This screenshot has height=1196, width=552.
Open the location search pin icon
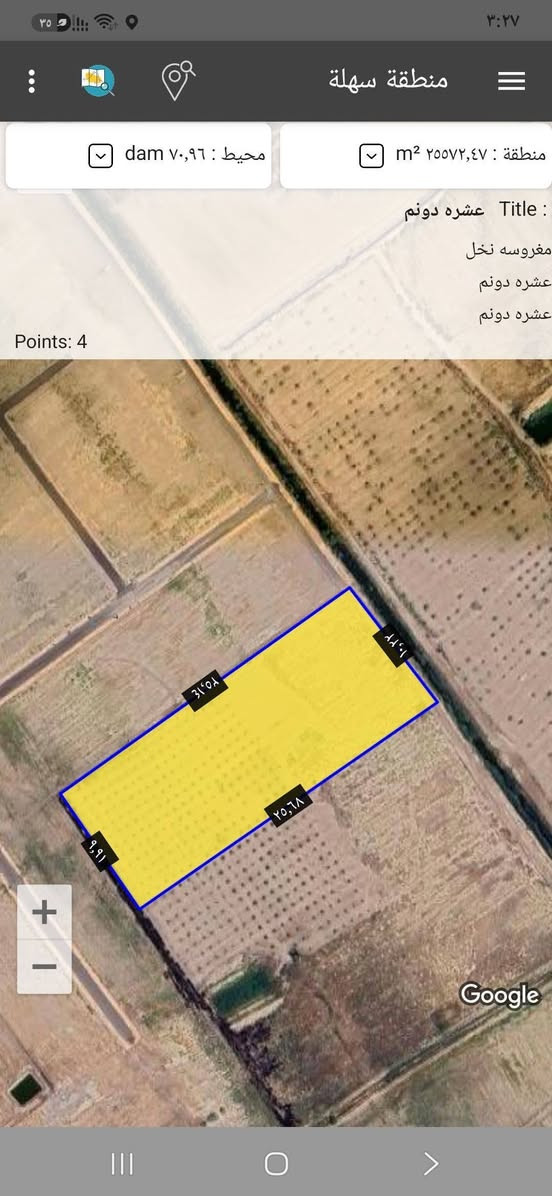point(178,81)
